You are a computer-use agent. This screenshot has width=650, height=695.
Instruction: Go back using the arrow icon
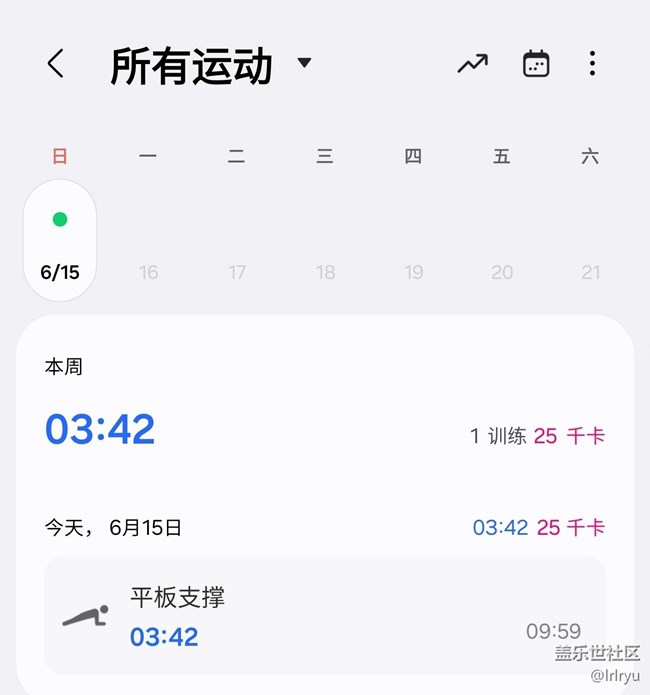tap(56, 64)
